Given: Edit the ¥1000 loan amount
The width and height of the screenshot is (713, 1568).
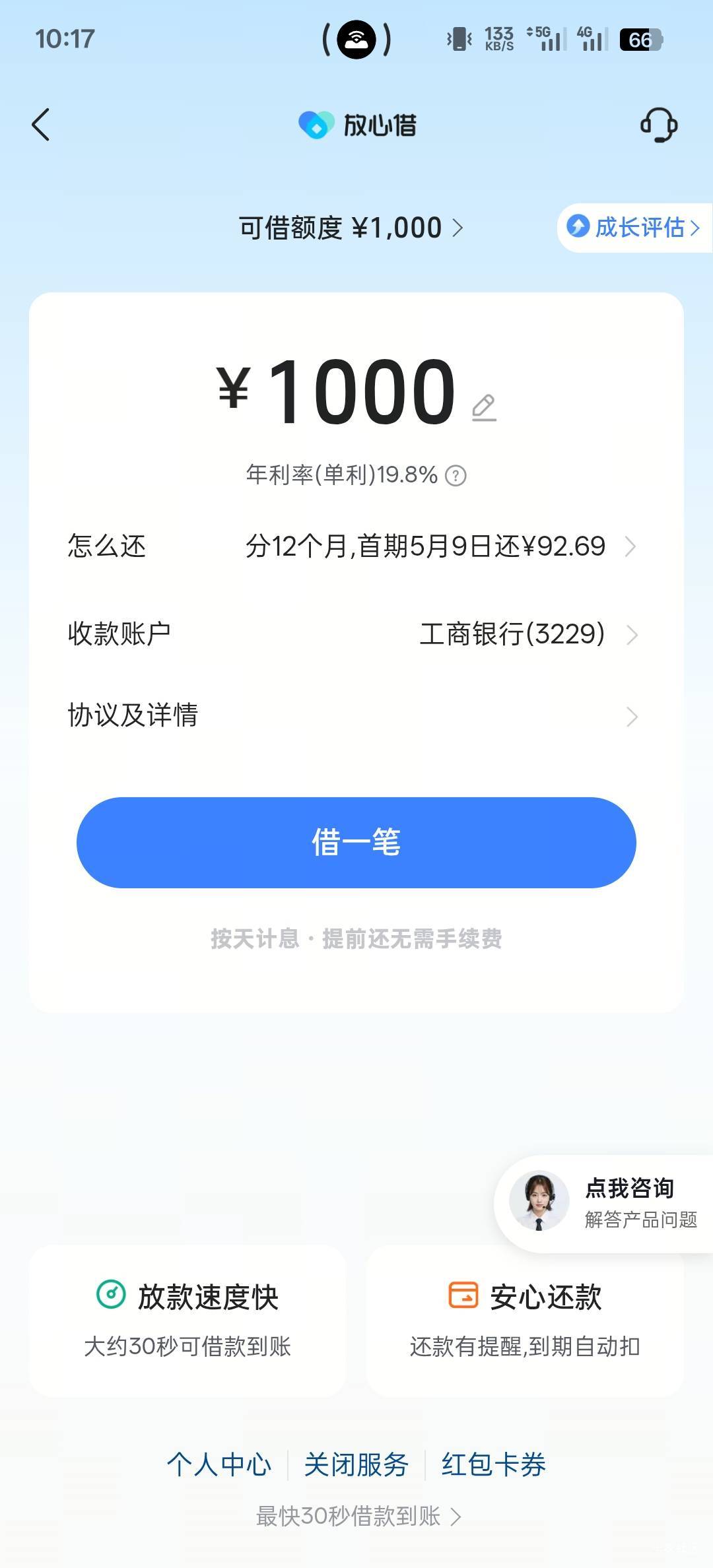Looking at the screenshot, I should [x=484, y=408].
